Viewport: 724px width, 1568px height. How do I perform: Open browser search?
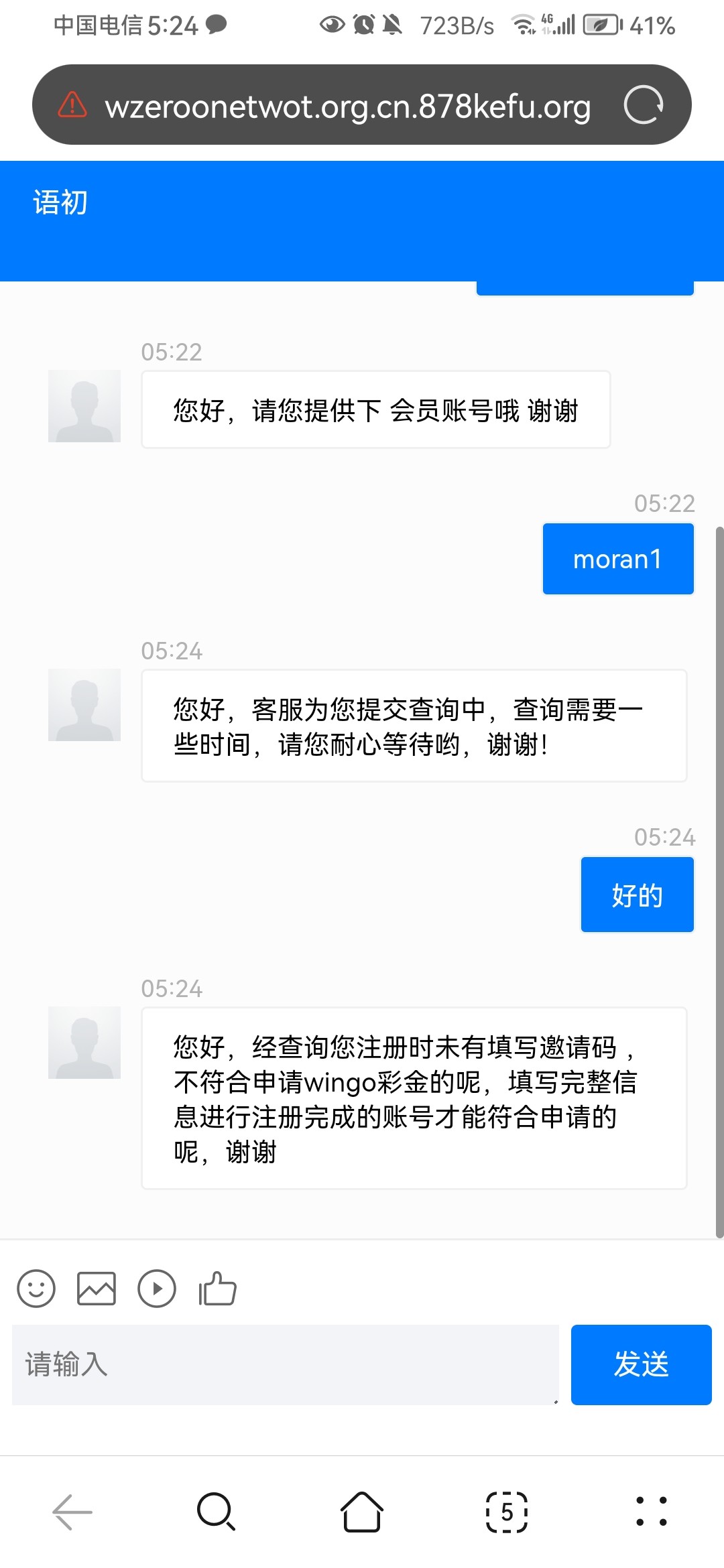217,1512
